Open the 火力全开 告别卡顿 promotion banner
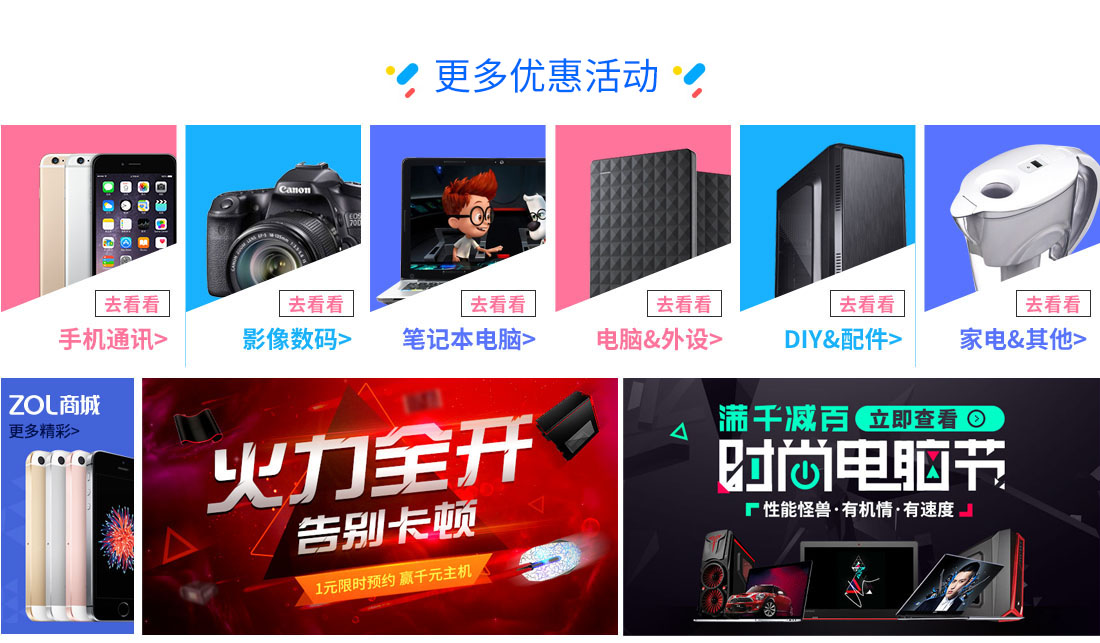1100x643 pixels. (x=379, y=505)
